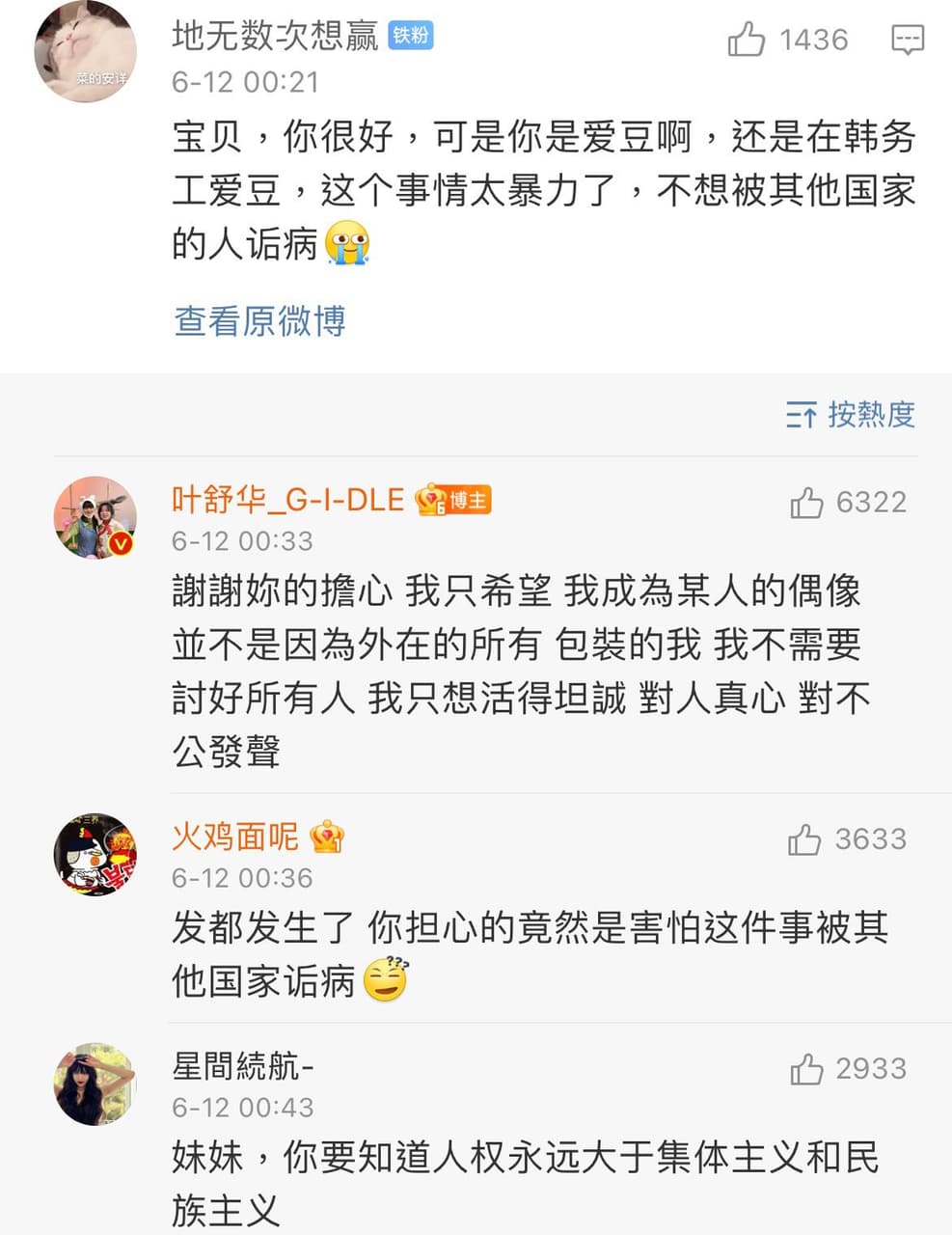Screen dimensions: 952x1235
Task: View 星間続航-'s avatar
Action: (95, 1084)
